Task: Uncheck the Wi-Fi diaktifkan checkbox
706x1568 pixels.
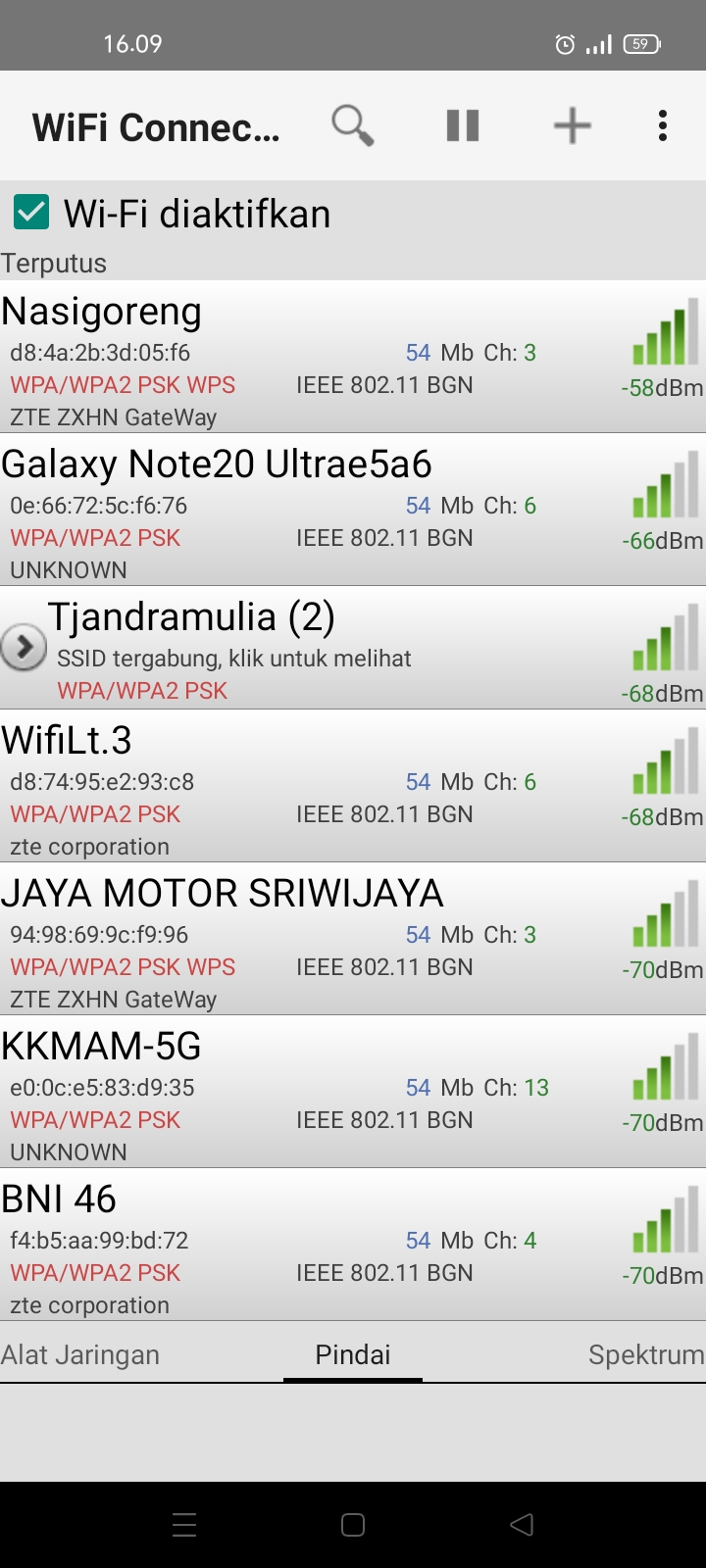Action: (x=31, y=213)
